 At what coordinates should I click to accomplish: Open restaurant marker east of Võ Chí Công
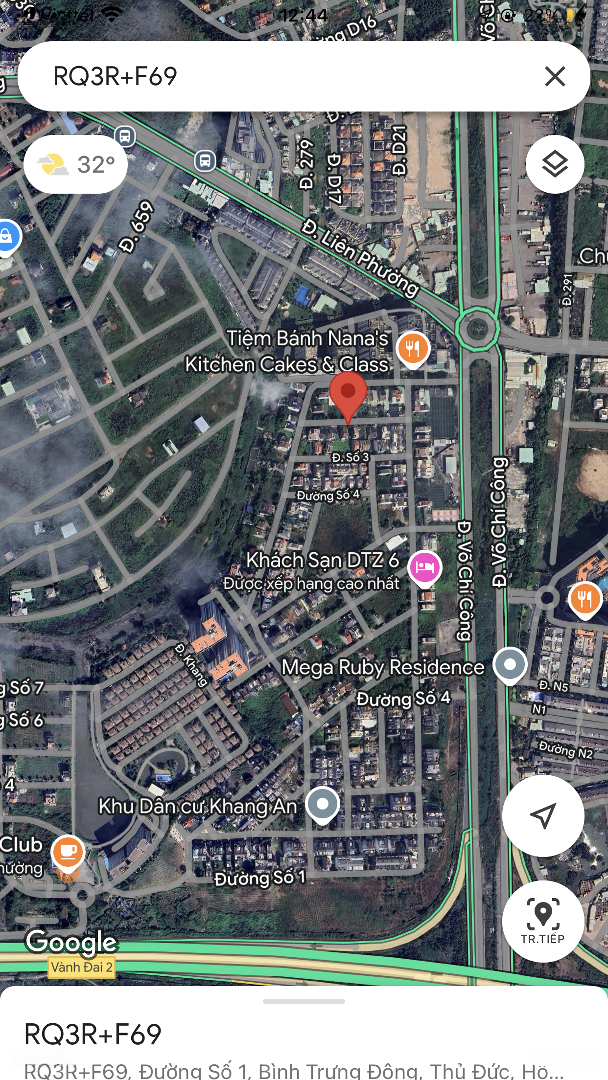585,599
